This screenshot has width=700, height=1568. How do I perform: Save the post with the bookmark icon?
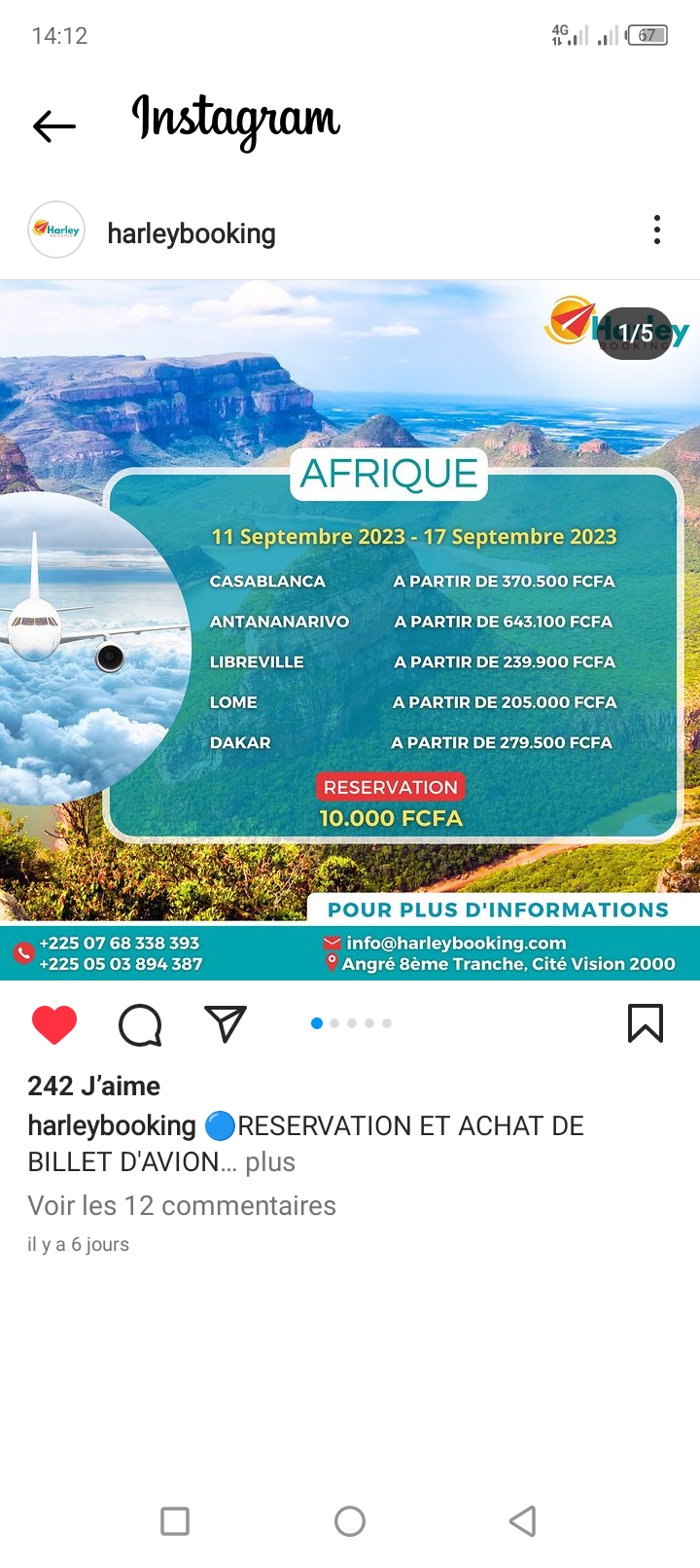(646, 1023)
